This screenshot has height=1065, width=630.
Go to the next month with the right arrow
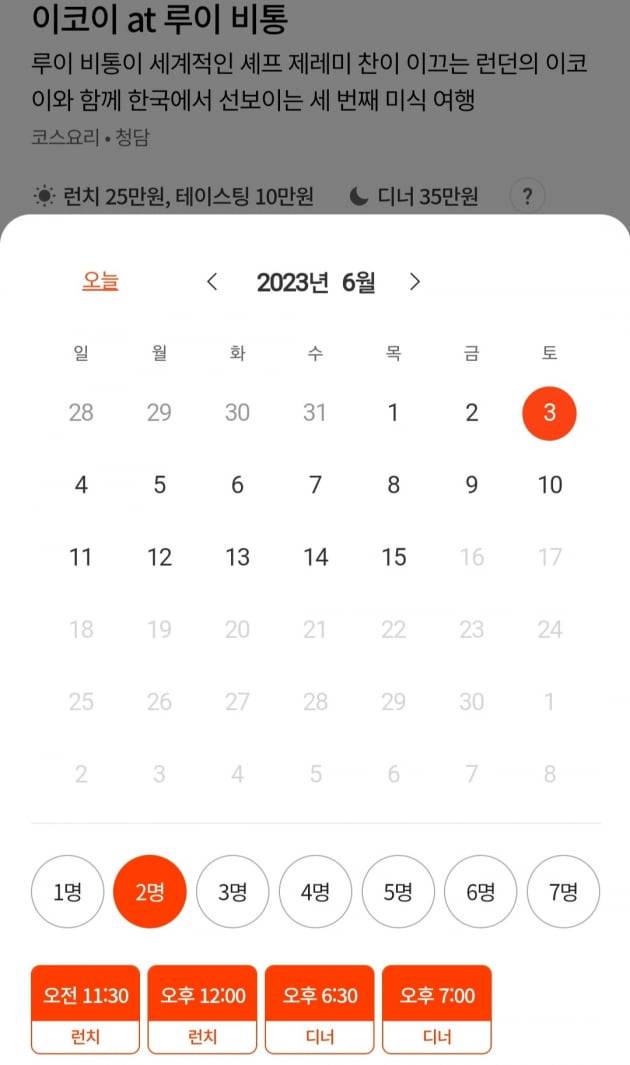415,283
